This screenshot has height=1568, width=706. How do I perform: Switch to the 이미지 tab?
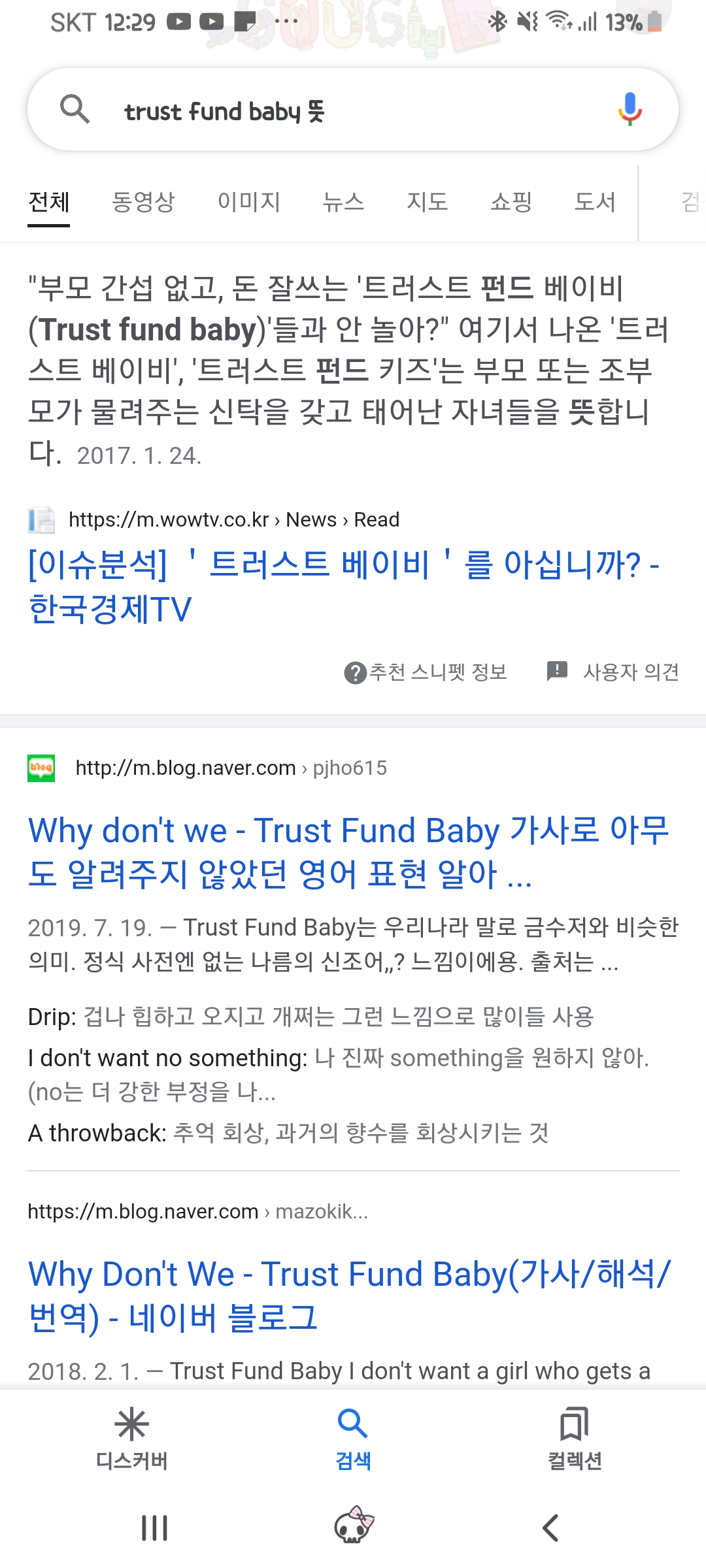point(250,203)
